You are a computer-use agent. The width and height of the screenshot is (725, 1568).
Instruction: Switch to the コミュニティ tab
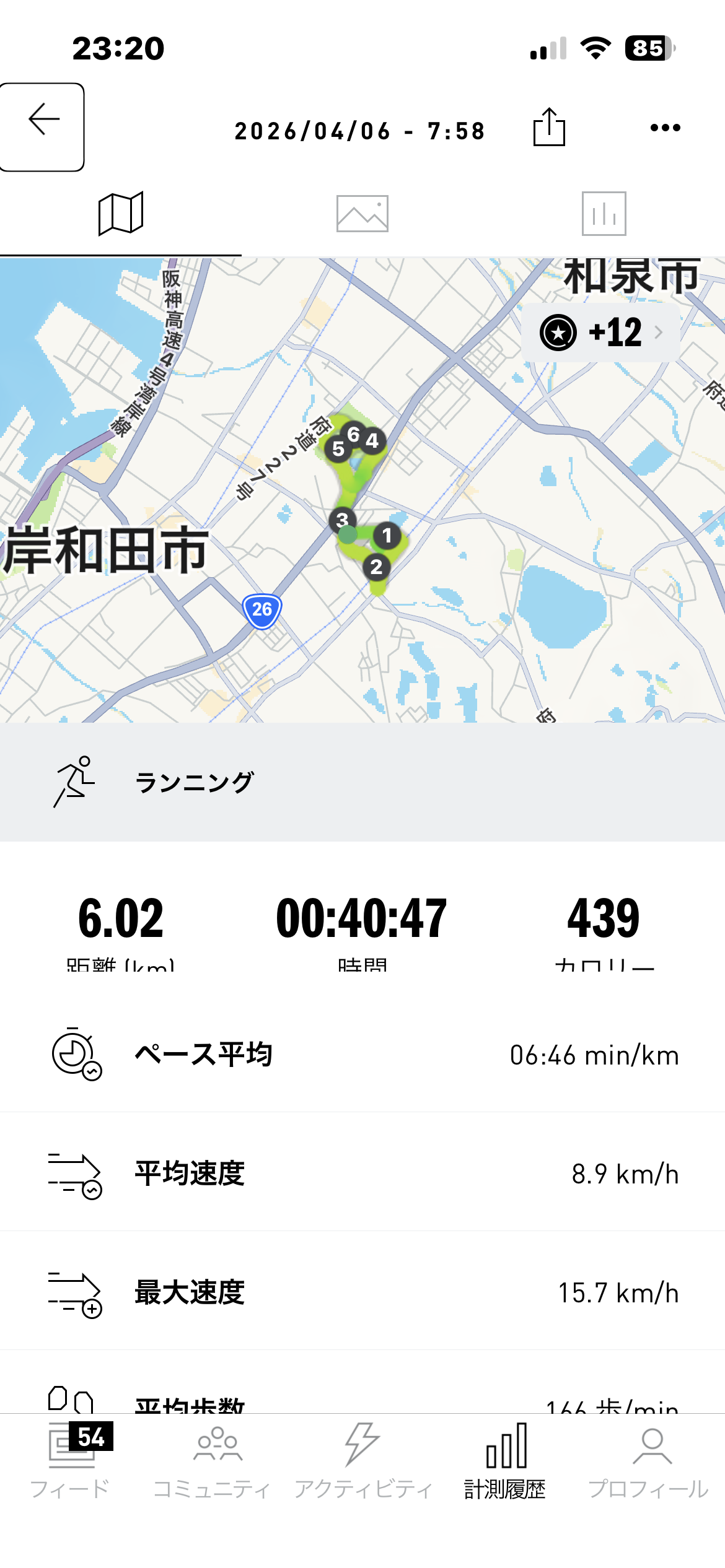(212, 1461)
